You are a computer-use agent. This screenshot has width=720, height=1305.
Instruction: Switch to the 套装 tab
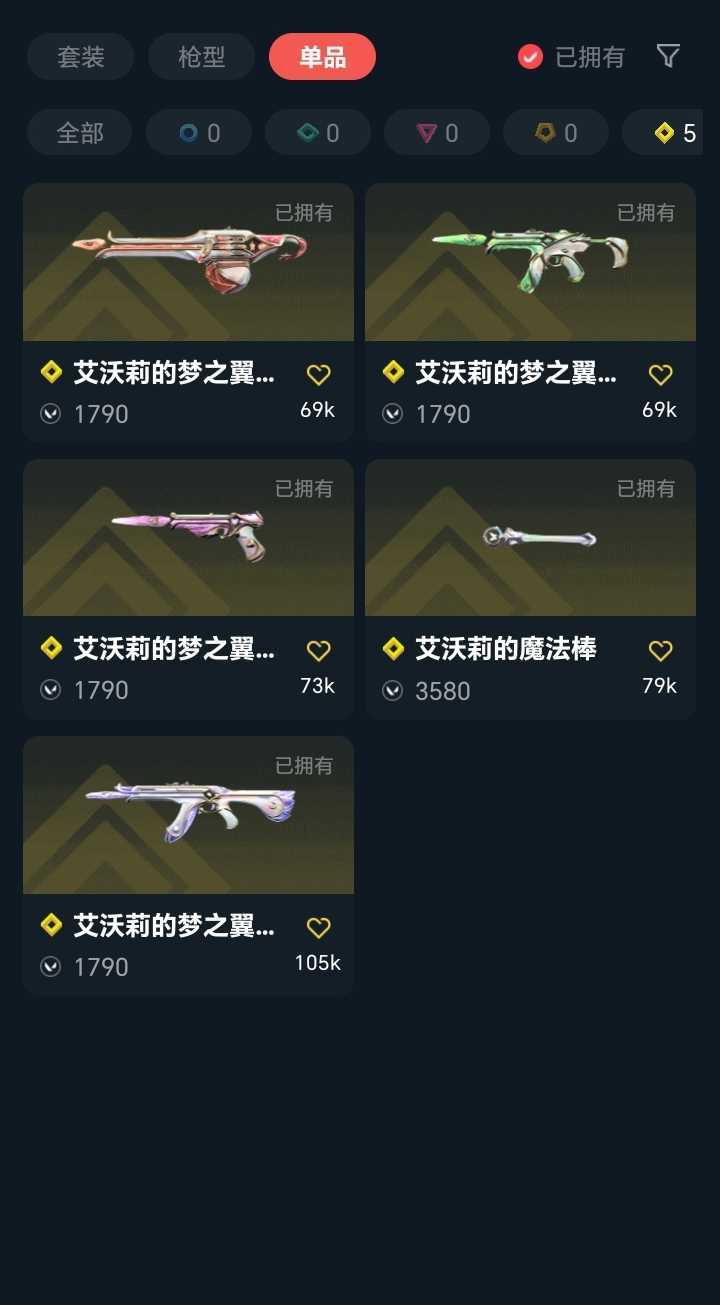click(80, 57)
